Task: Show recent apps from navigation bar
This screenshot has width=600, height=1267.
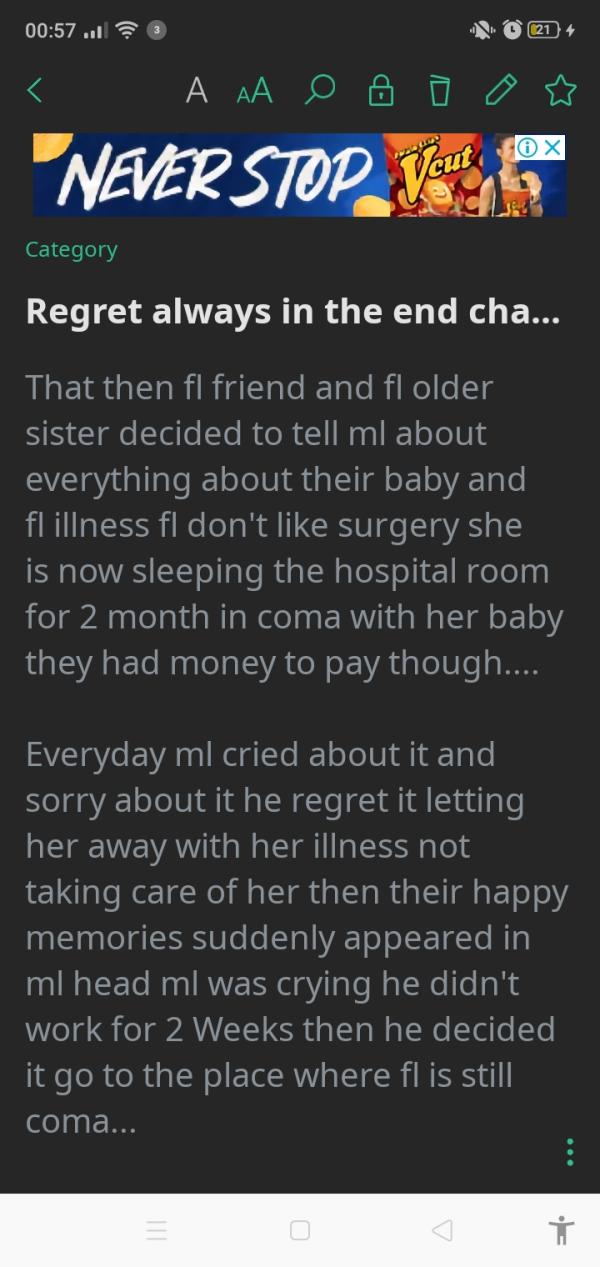Action: coord(157,1230)
